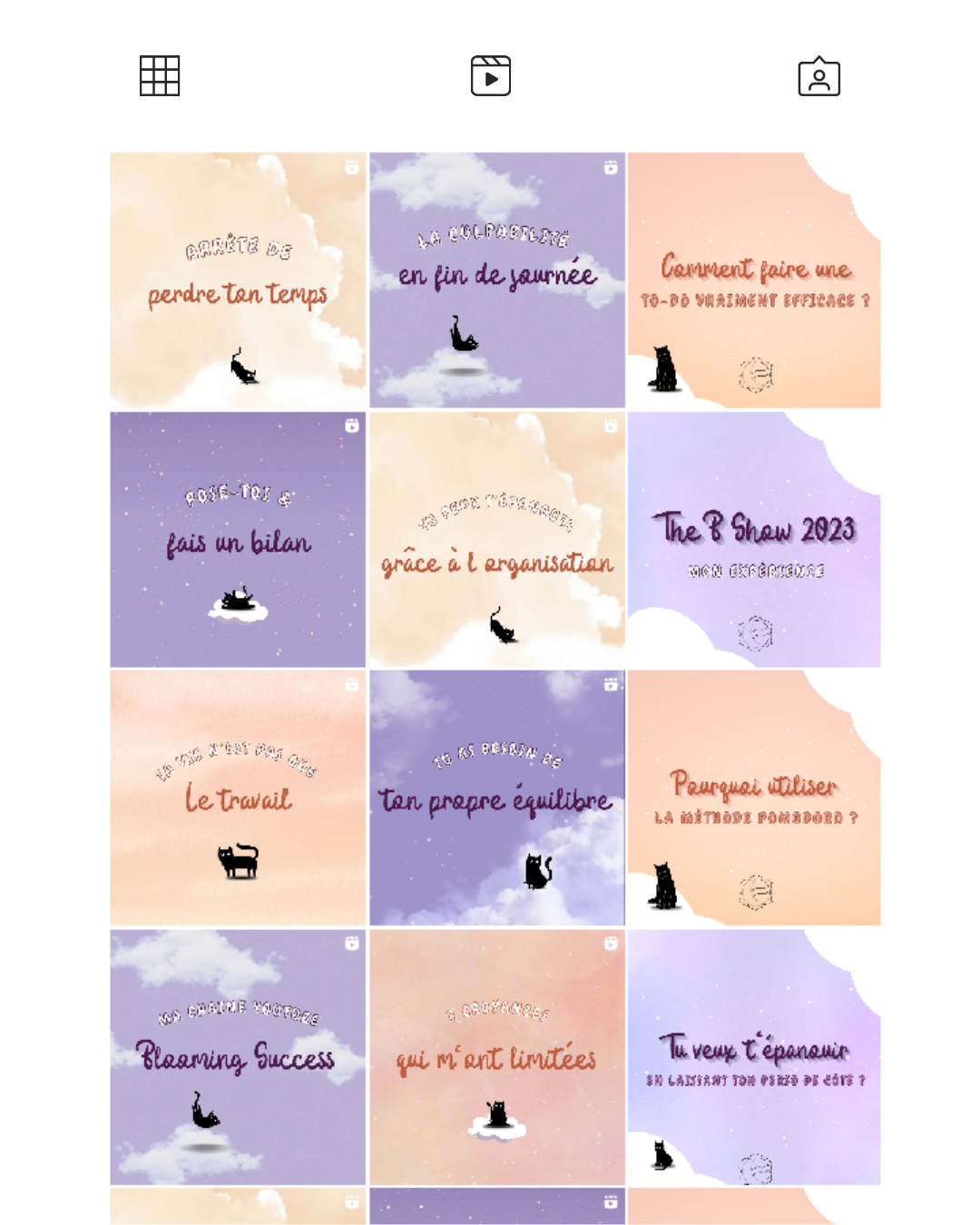Switch to the posts grid tab
The image size is (980, 1225).
(x=160, y=76)
